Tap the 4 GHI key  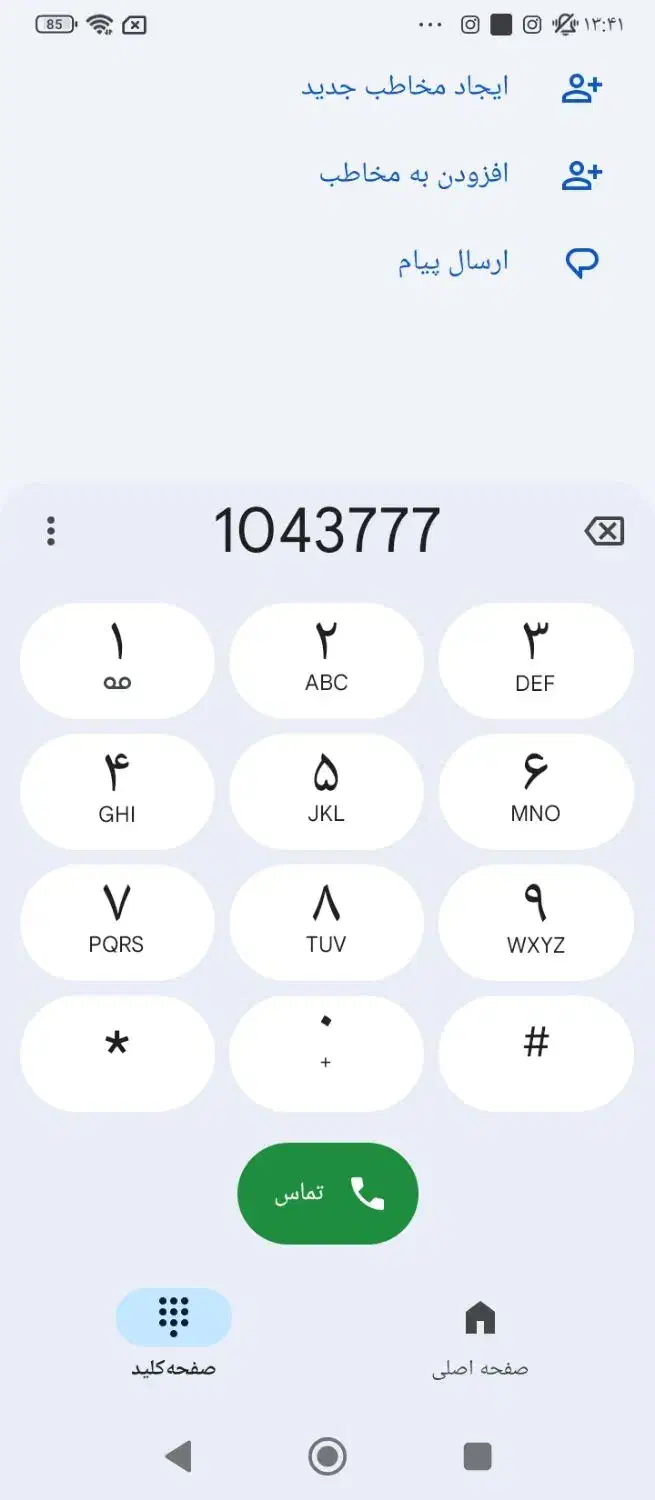pyautogui.click(x=117, y=791)
